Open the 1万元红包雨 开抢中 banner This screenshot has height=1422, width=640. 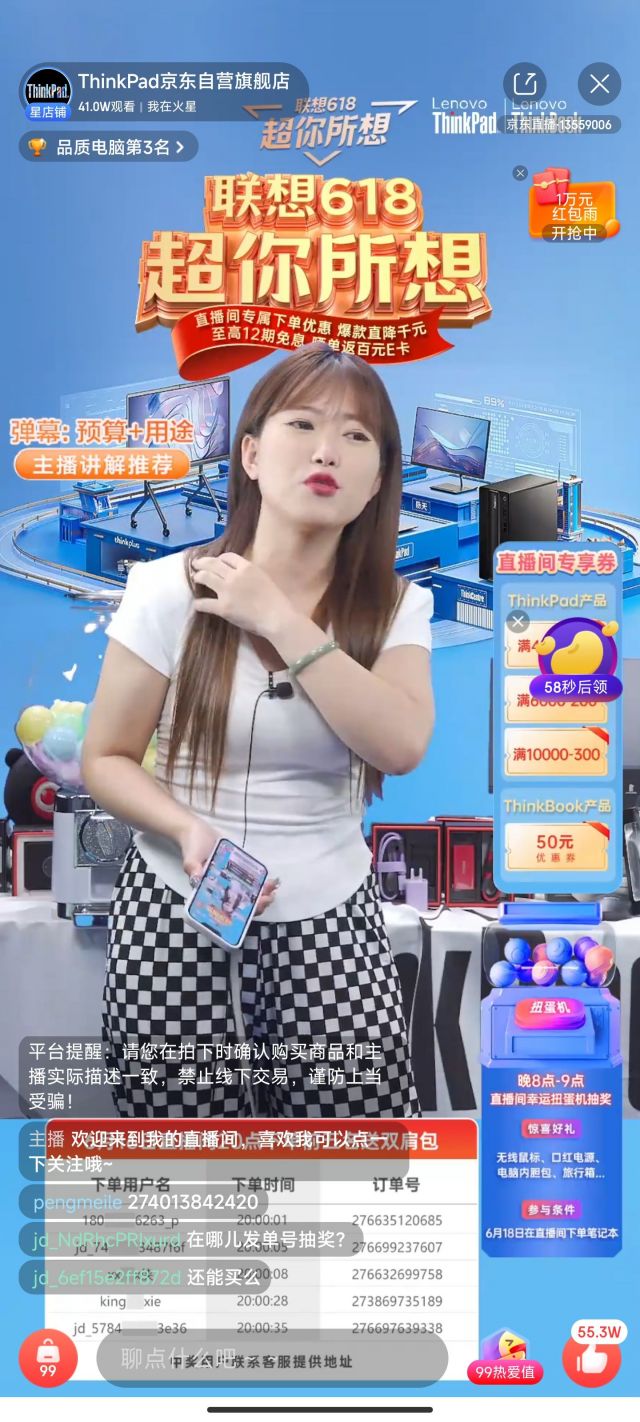574,204
